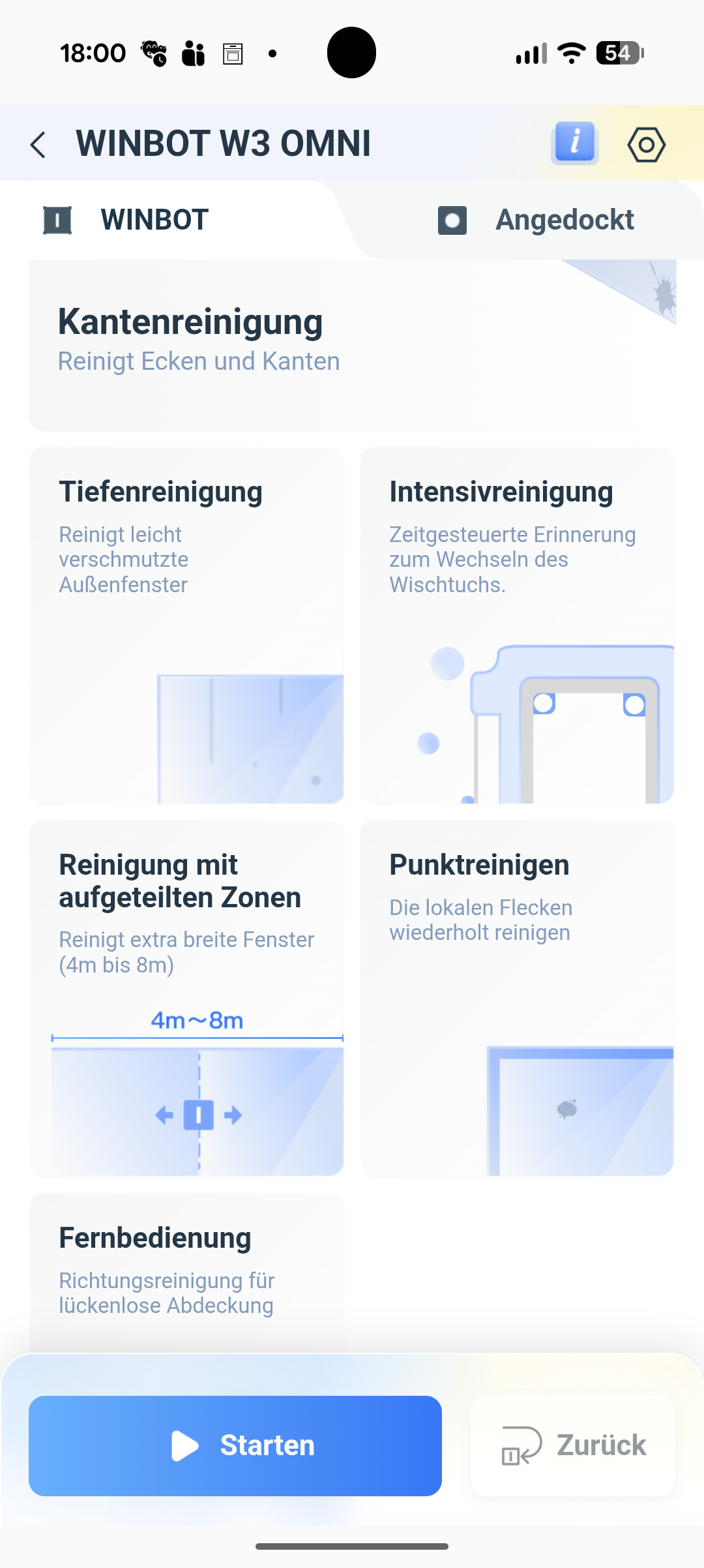The image size is (704, 1568).
Task: Select the Kantenreinigung mode
Action: pos(352,346)
